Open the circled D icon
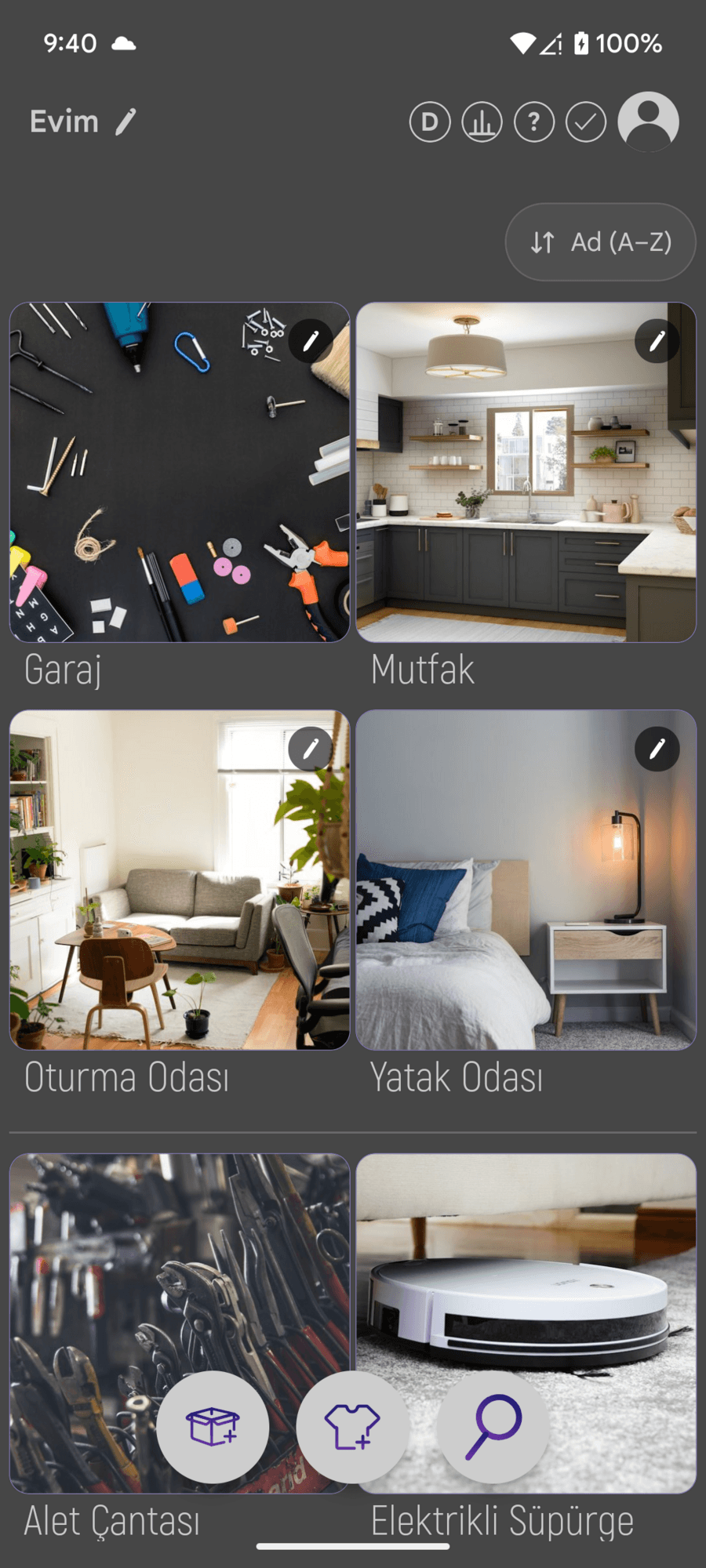Image resolution: width=706 pixels, height=1568 pixels. click(x=430, y=122)
